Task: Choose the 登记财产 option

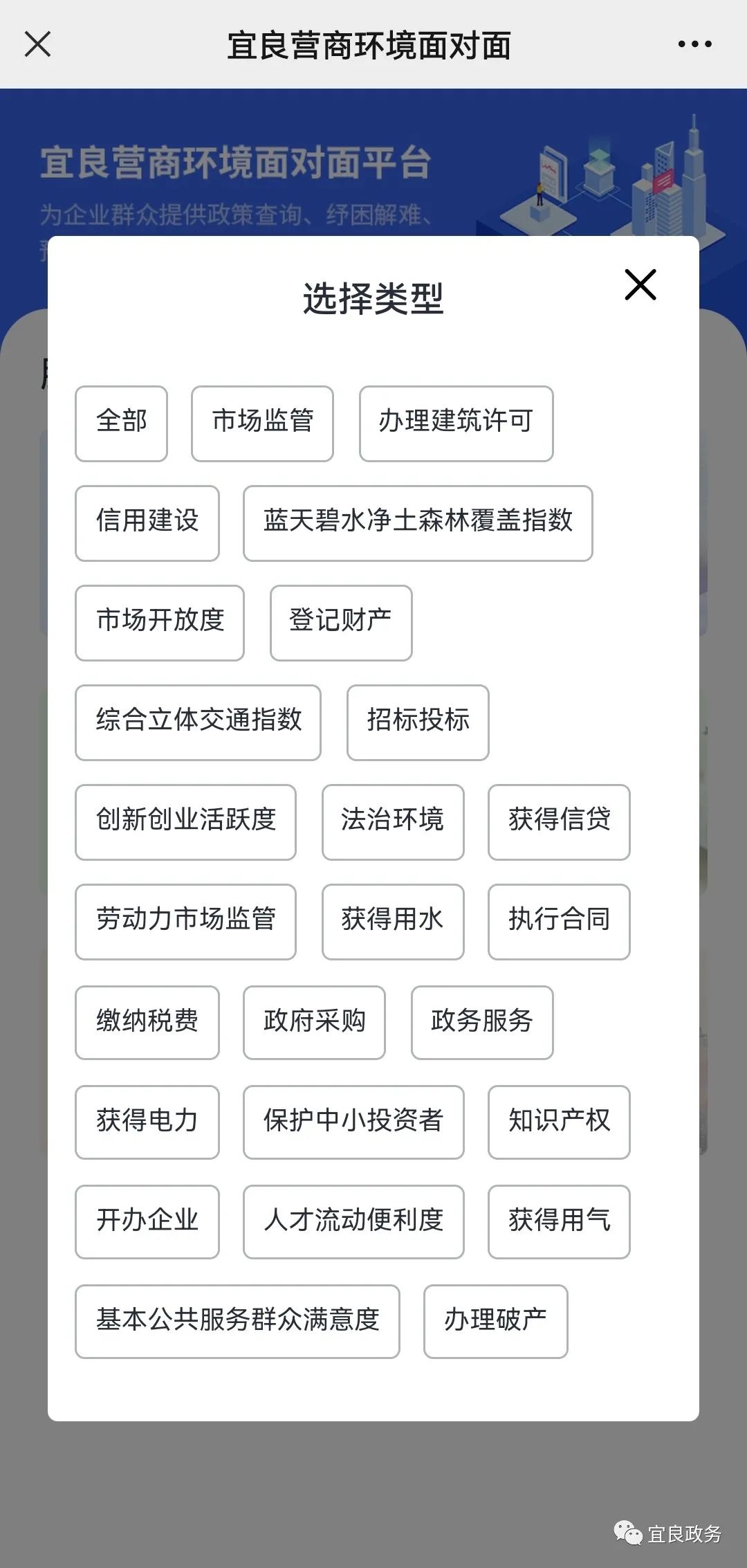Action: [341, 622]
